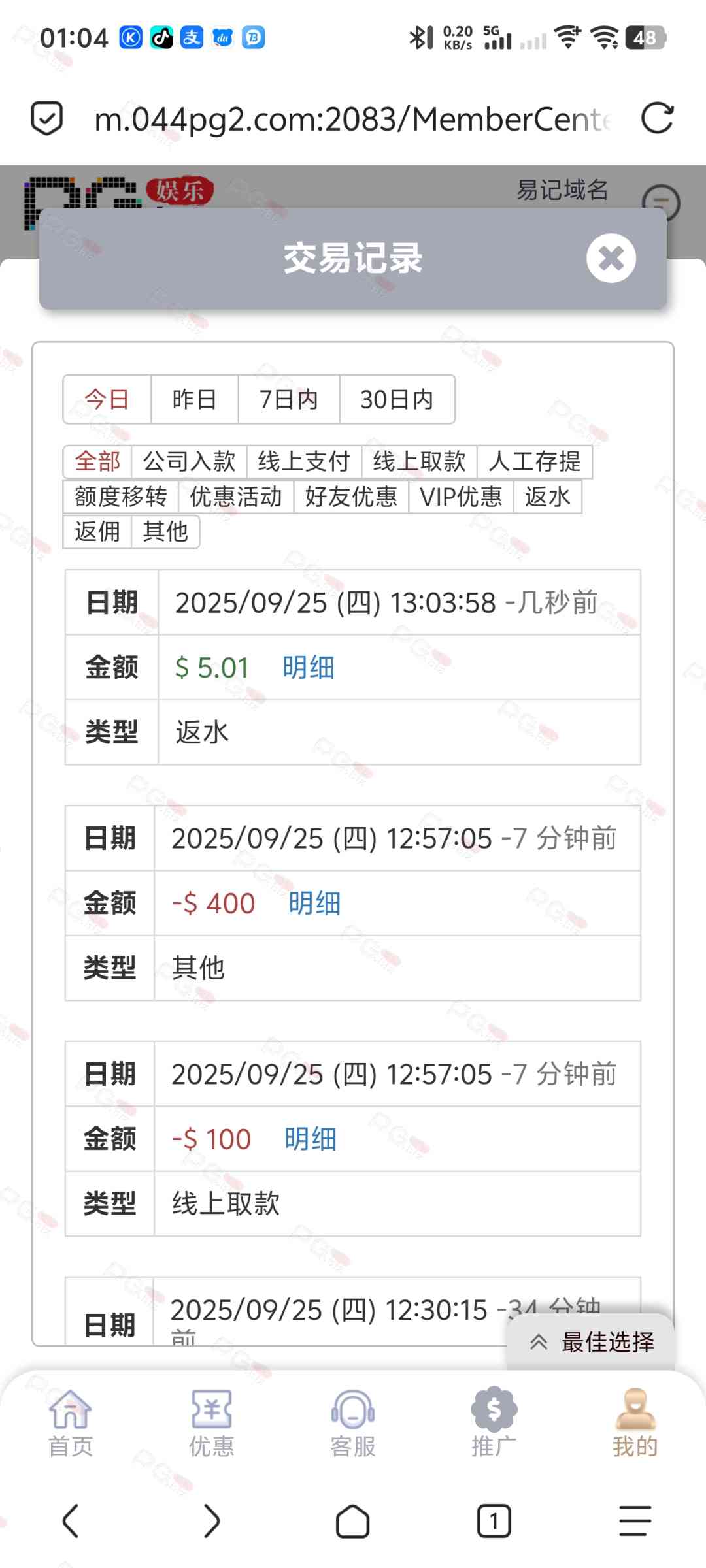The image size is (706, 1568).
Task: Switch to the 昨日 date filter
Action: [194, 399]
